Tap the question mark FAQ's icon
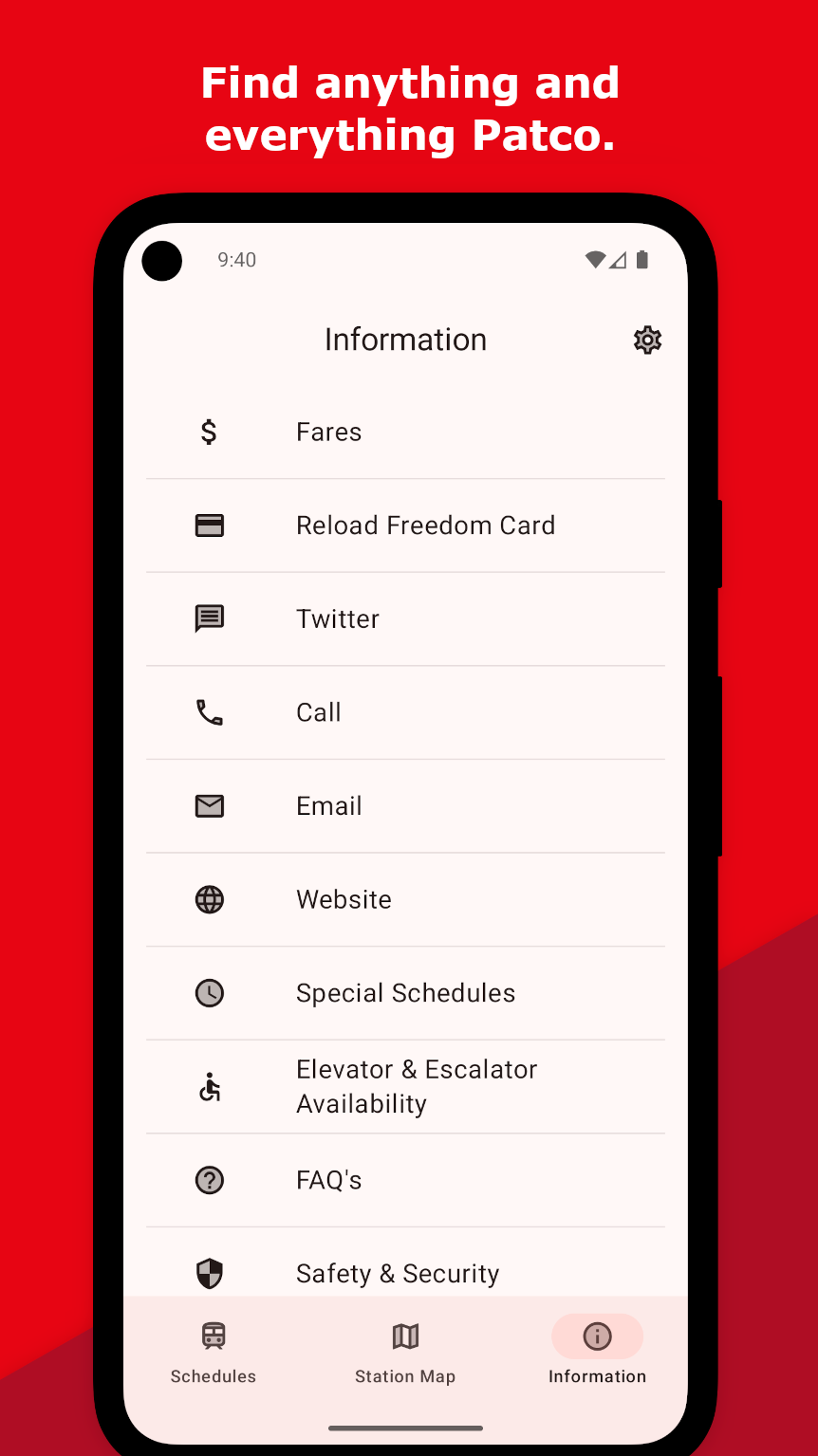The width and height of the screenshot is (818, 1456). (x=209, y=1180)
